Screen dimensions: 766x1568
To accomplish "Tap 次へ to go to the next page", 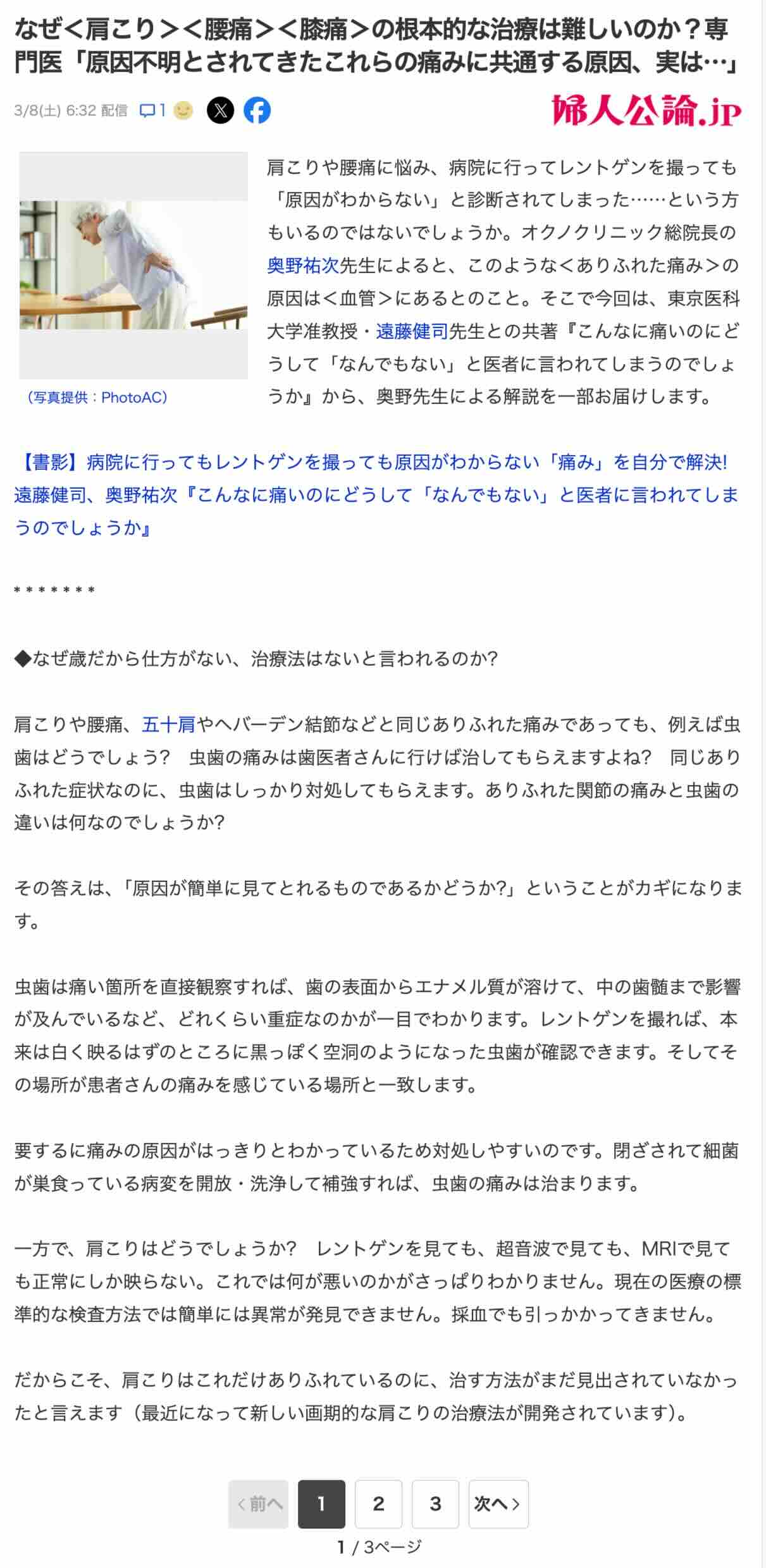I will pos(498,1504).
